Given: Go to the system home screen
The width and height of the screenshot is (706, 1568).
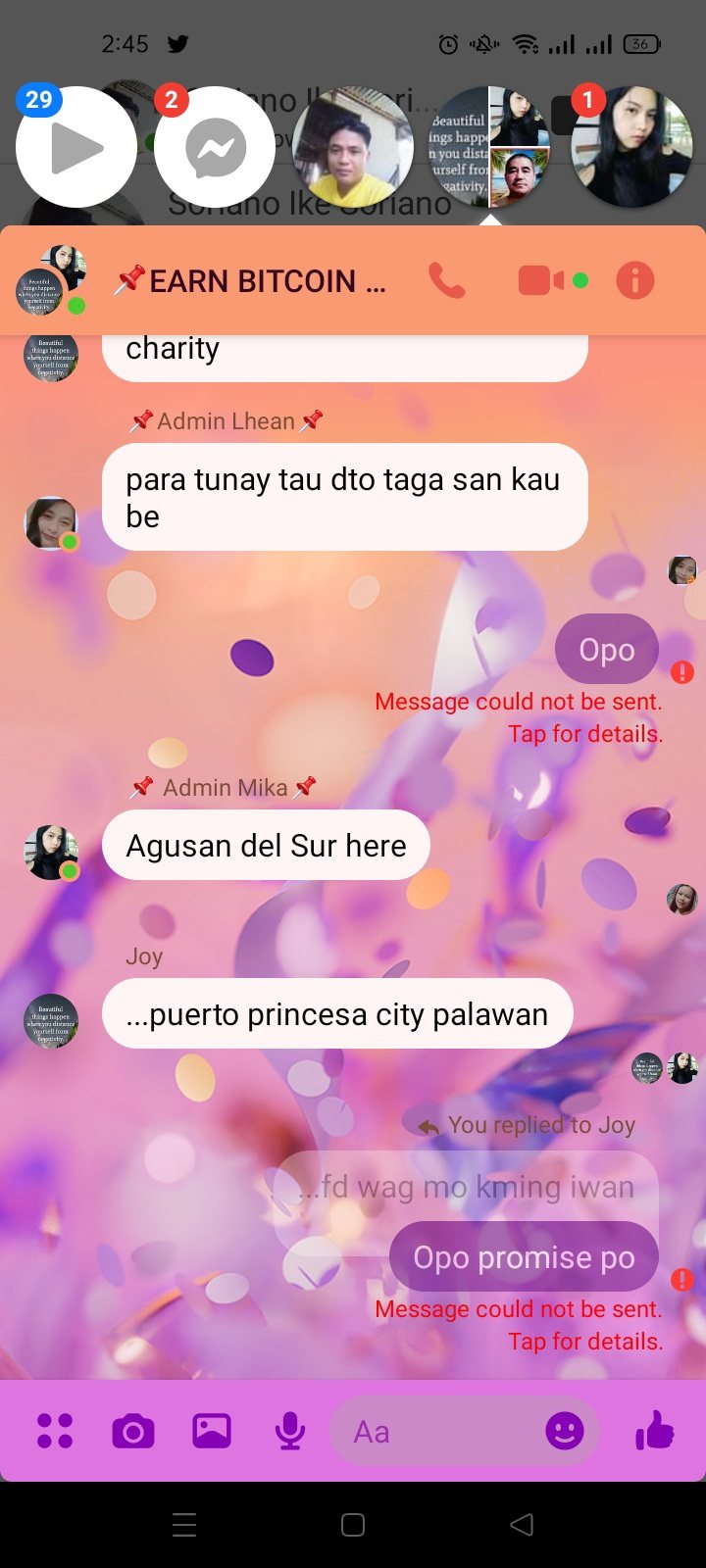Looking at the screenshot, I should [353, 1524].
